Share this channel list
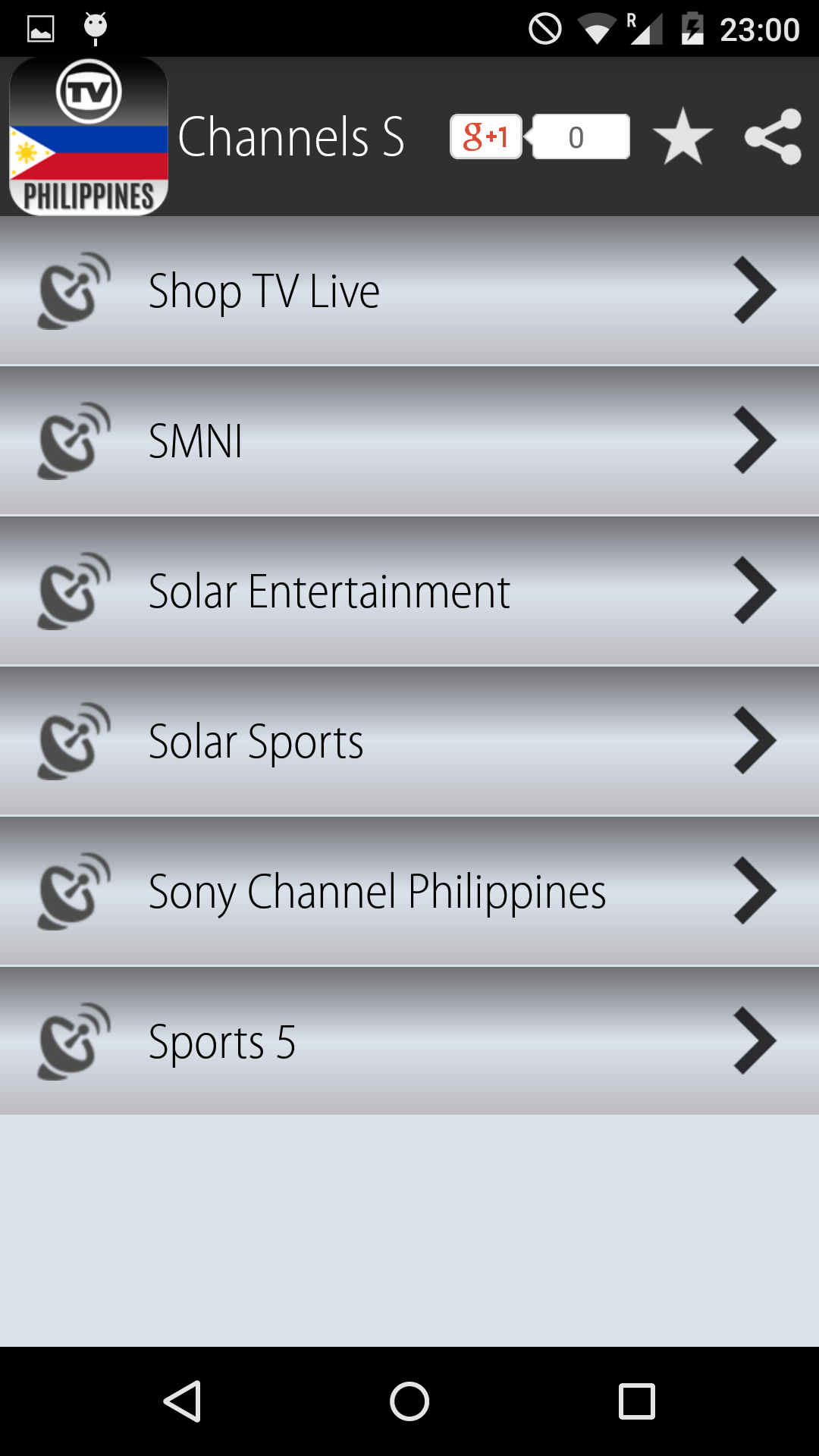The height and width of the screenshot is (1456, 819). (773, 136)
